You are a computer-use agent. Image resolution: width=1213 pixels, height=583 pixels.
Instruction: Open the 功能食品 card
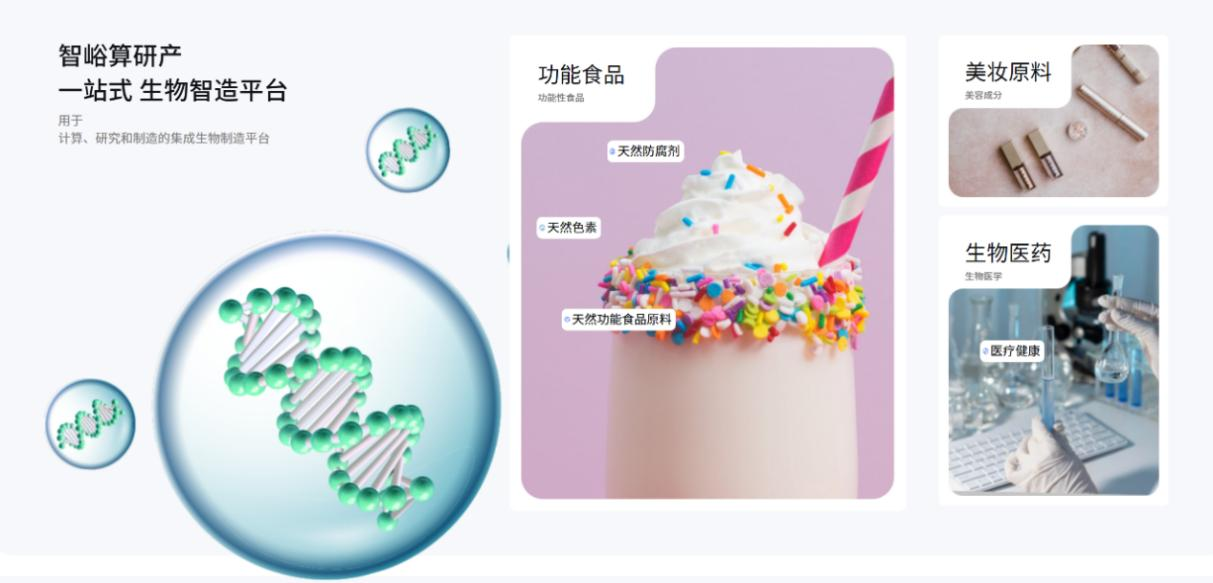581,75
